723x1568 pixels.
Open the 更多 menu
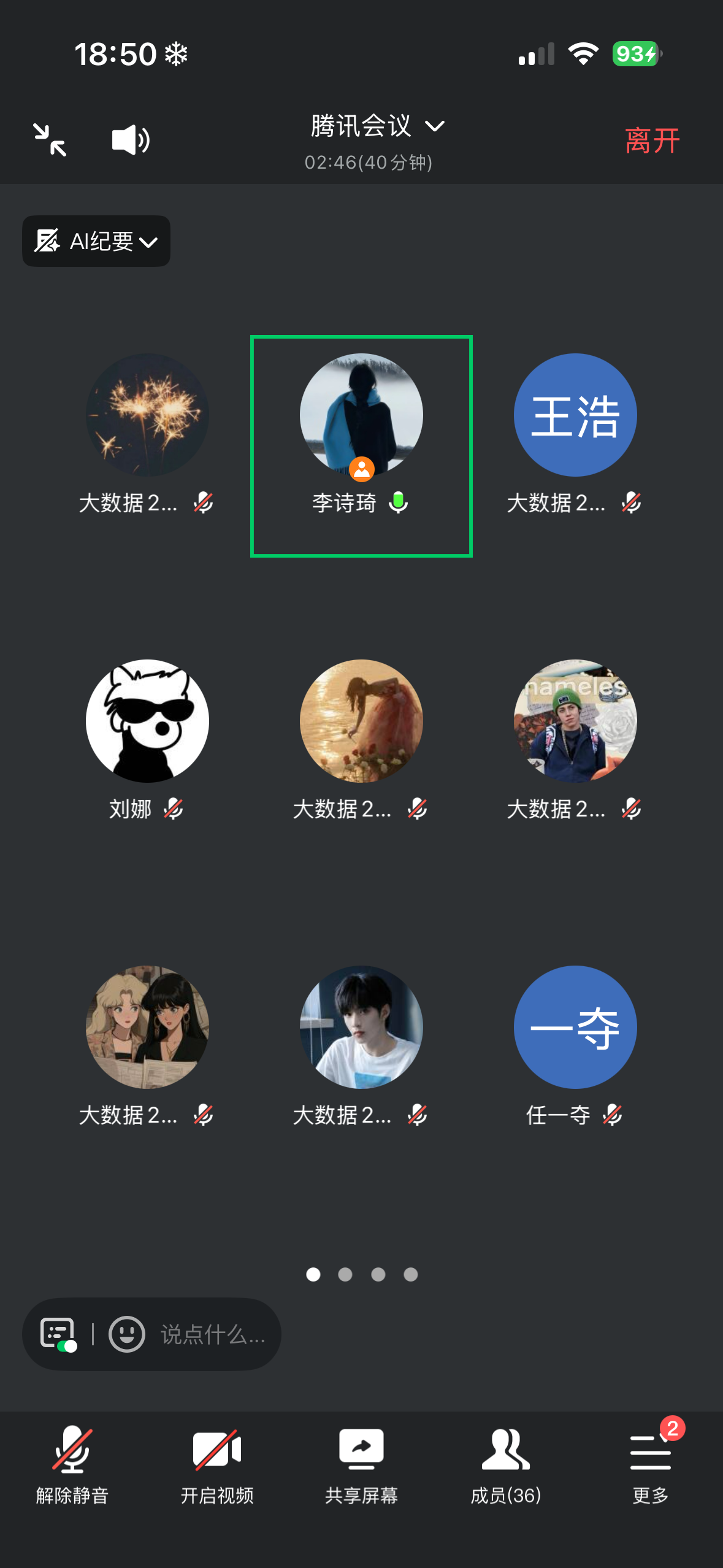point(650,1464)
